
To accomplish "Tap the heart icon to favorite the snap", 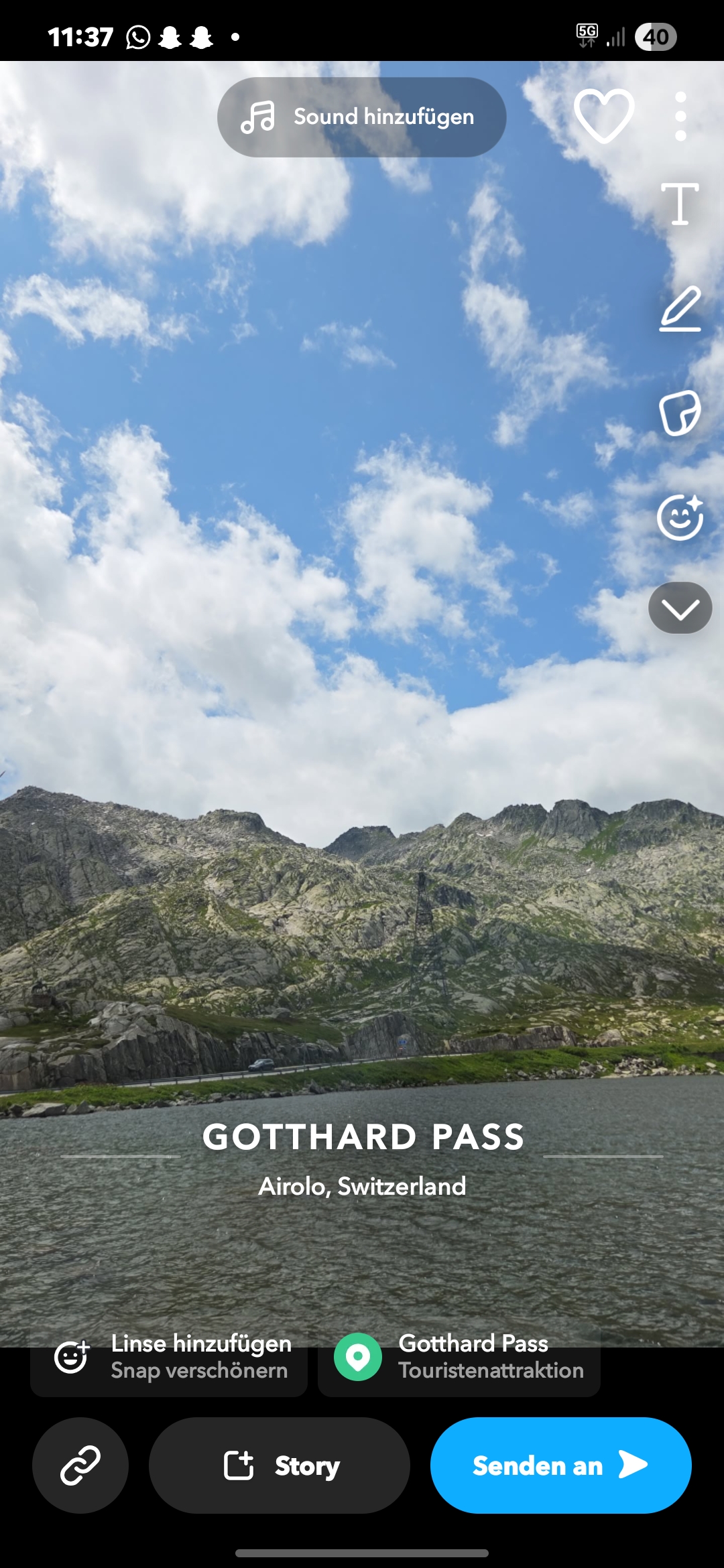I will (604, 117).
